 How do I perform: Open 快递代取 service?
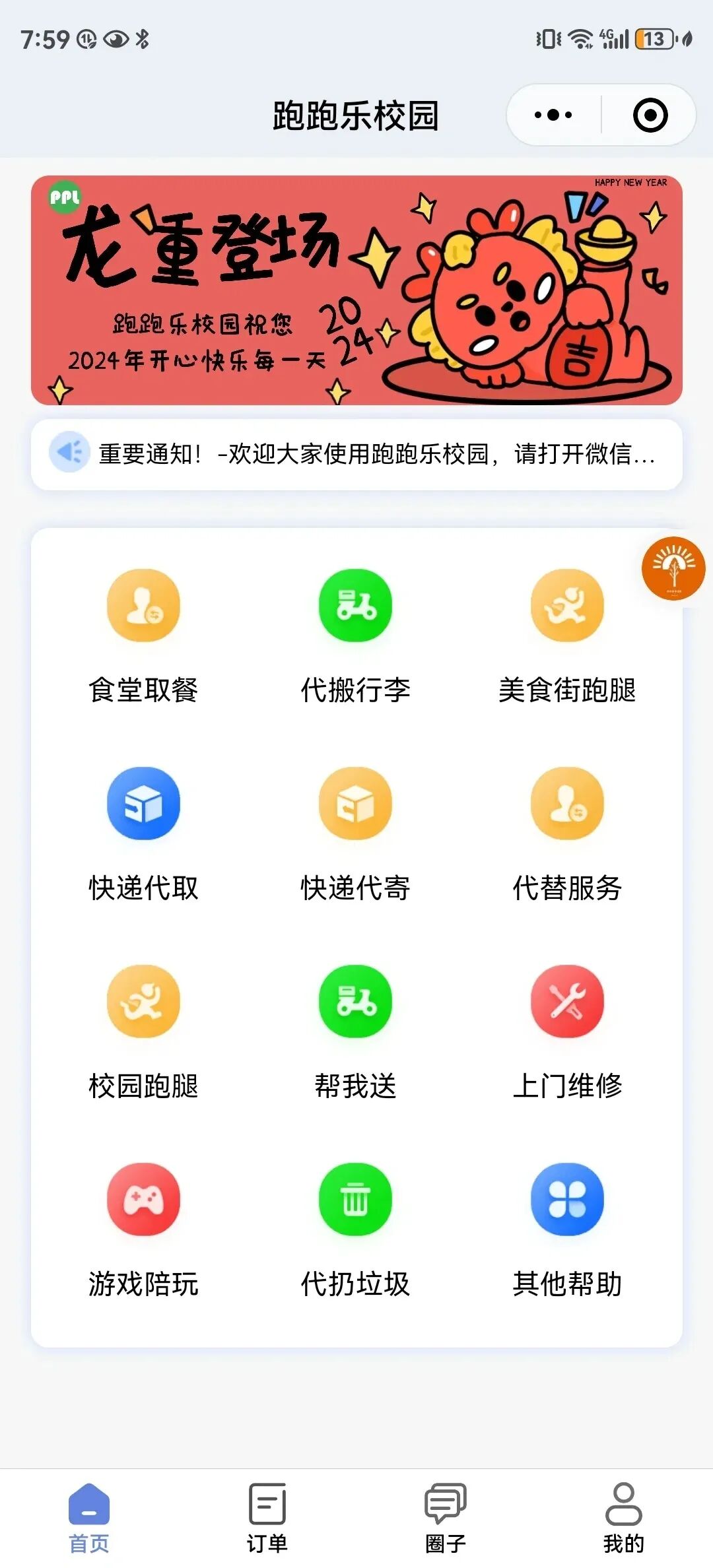click(143, 832)
